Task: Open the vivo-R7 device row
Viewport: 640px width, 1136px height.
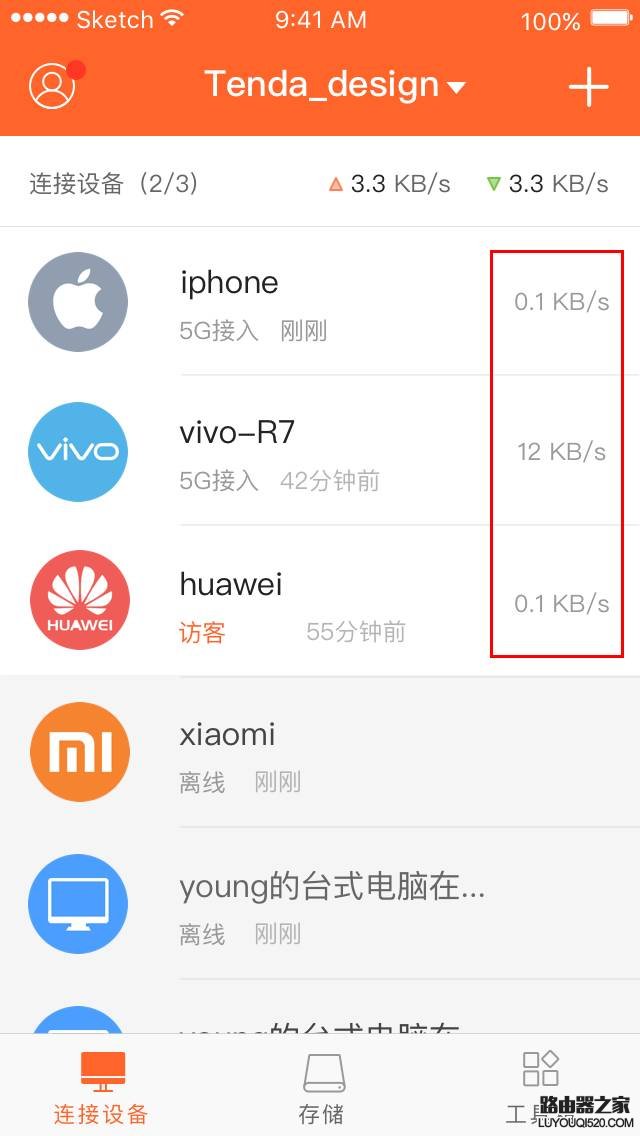Action: click(x=320, y=451)
